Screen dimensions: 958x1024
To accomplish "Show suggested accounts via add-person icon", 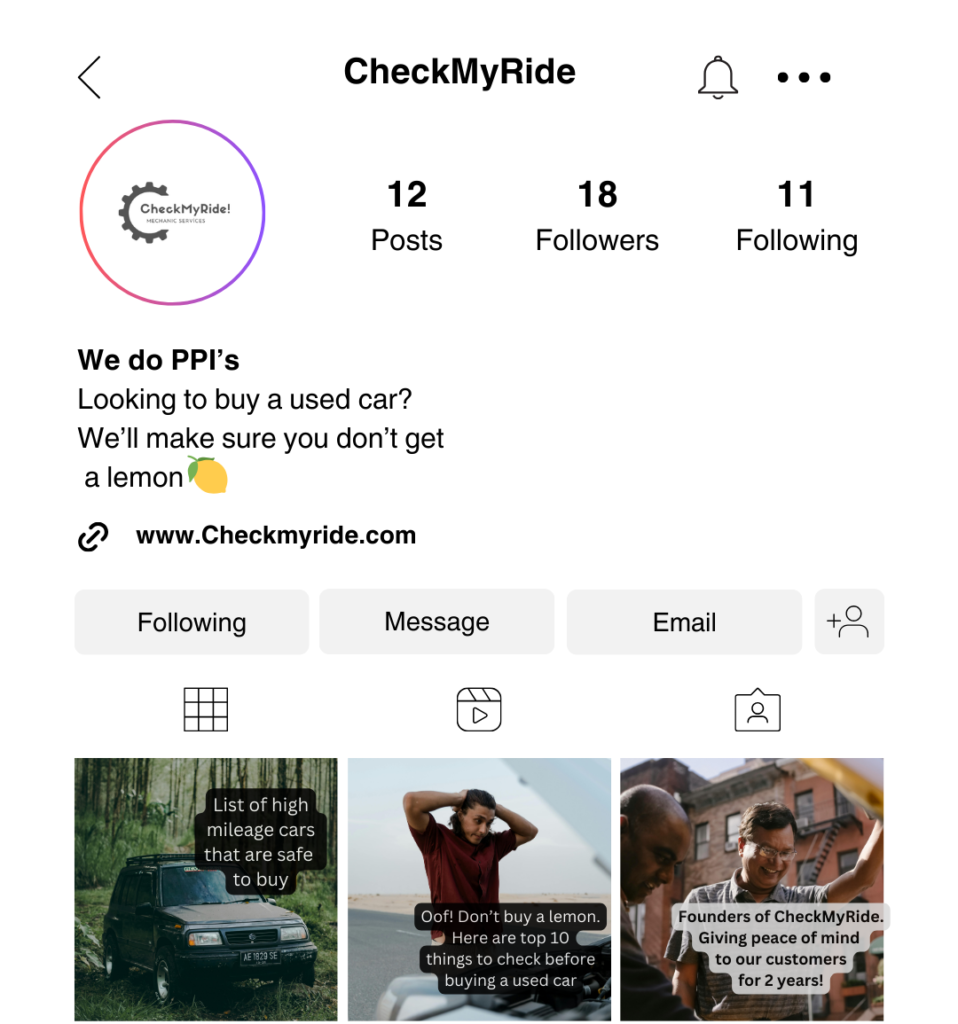I will (x=848, y=622).
